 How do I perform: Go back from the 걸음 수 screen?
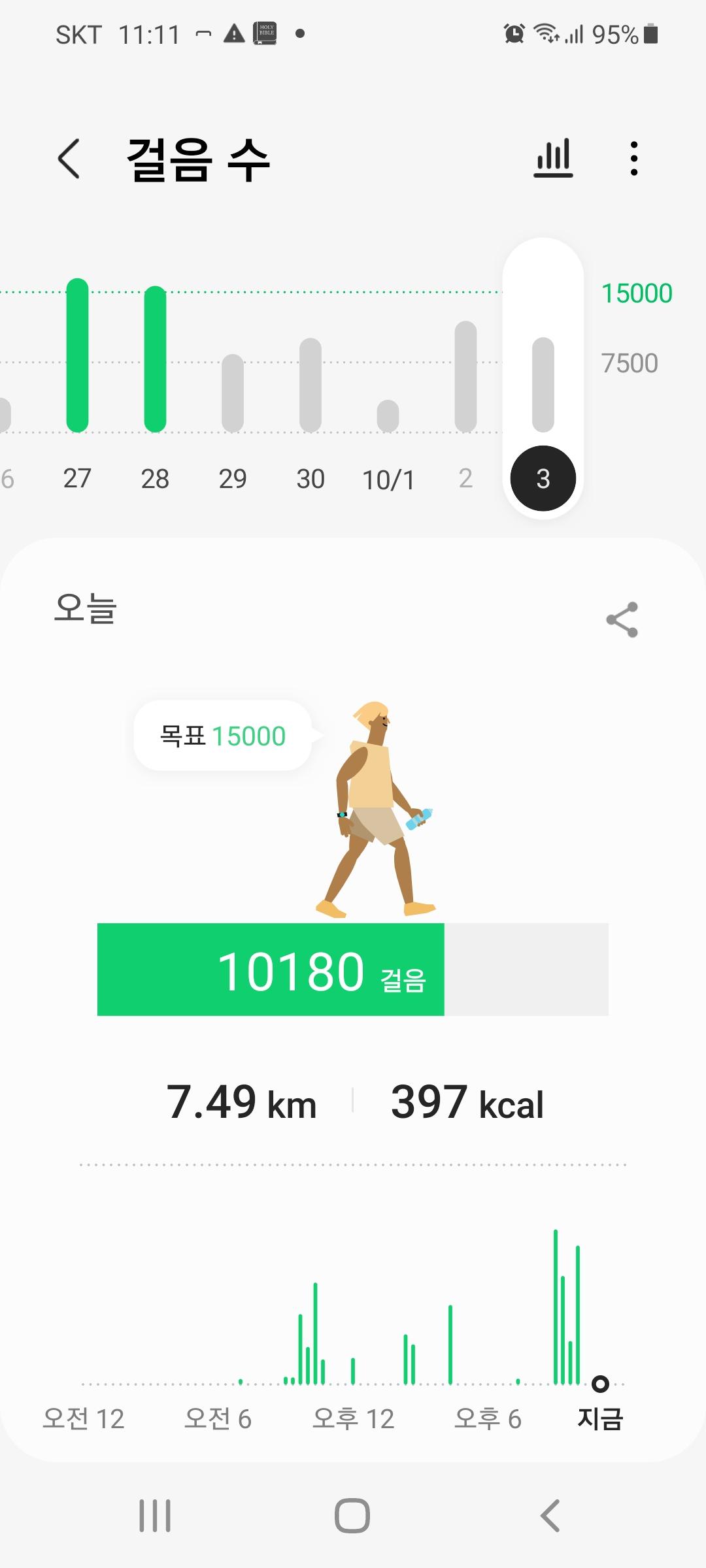pos(69,159)
